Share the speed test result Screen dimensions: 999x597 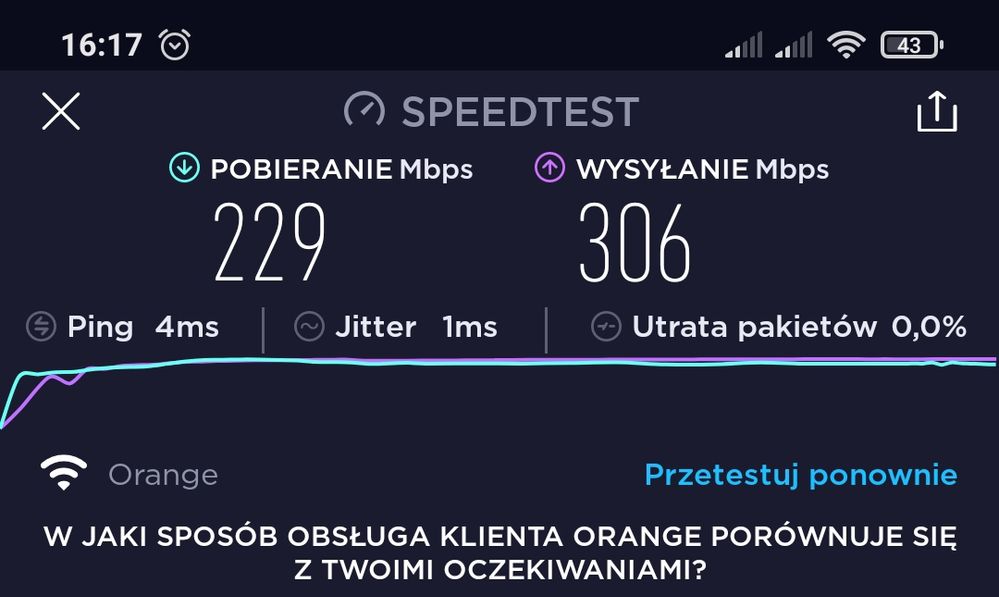coord(937,111)
